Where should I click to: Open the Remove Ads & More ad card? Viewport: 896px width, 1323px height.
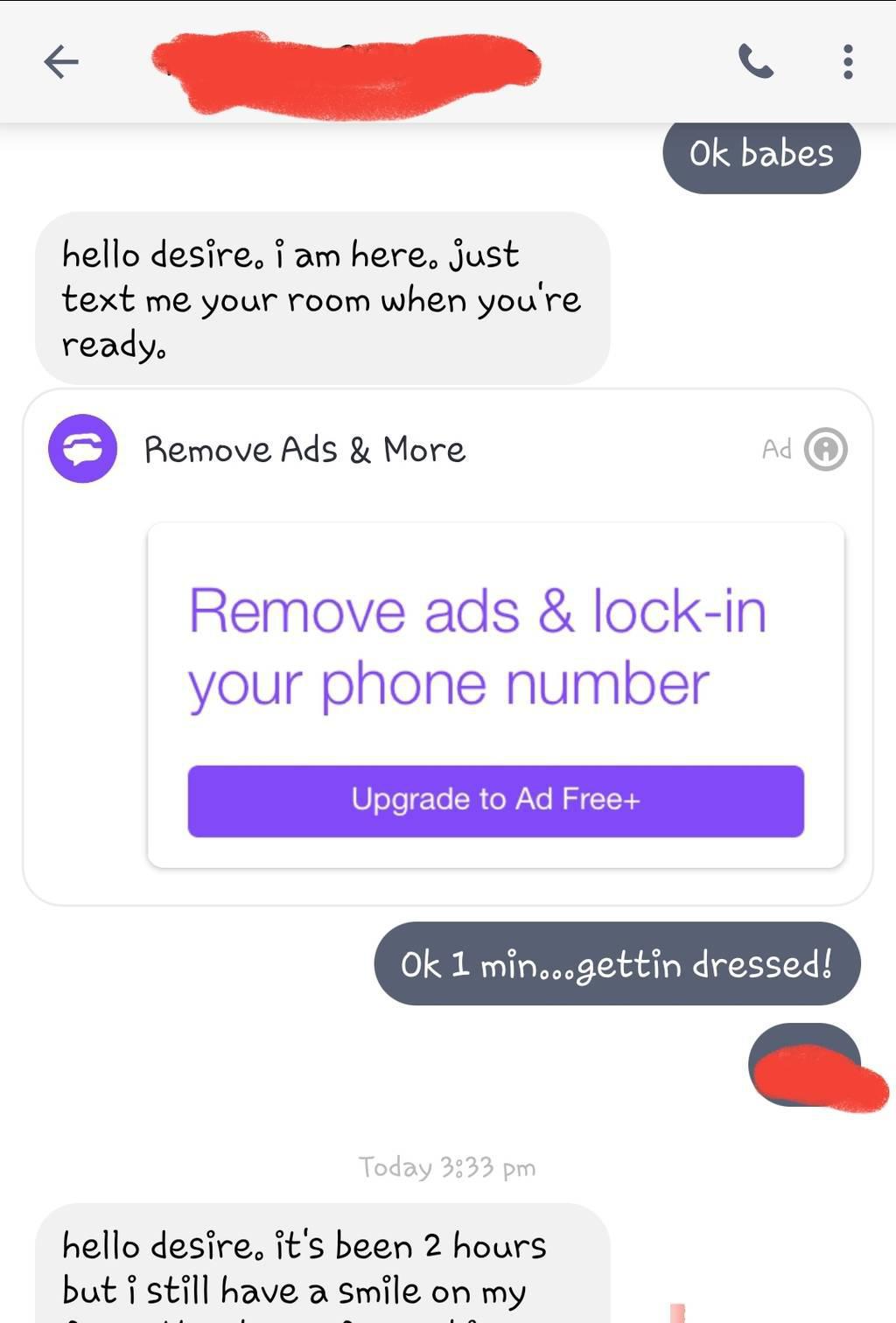coord(304,450)
